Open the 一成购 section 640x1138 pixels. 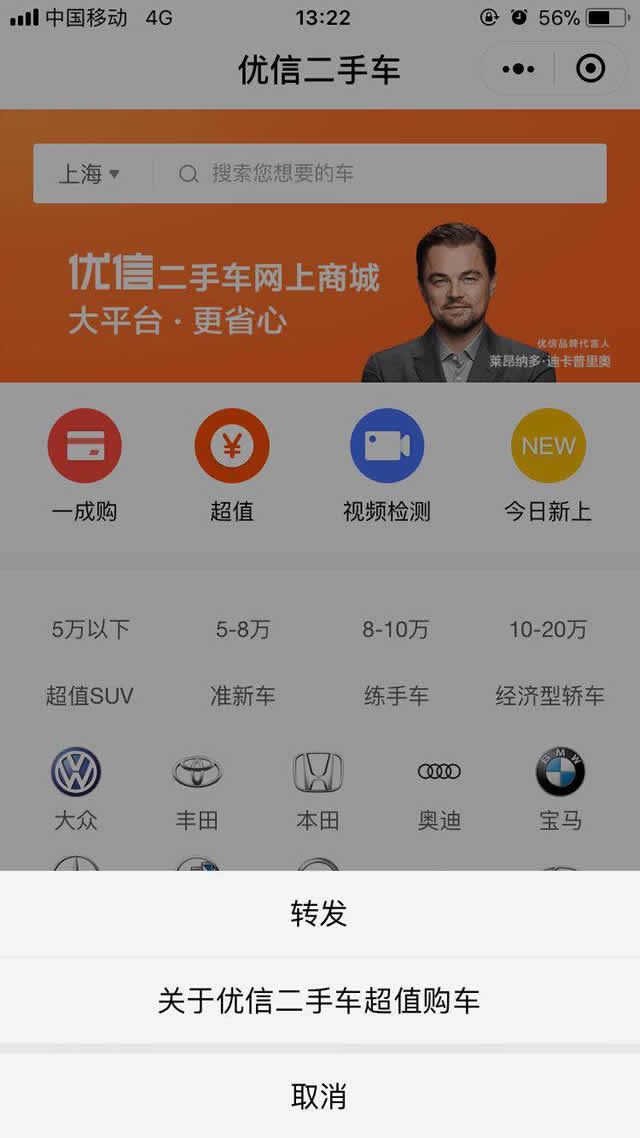[85, 465]
